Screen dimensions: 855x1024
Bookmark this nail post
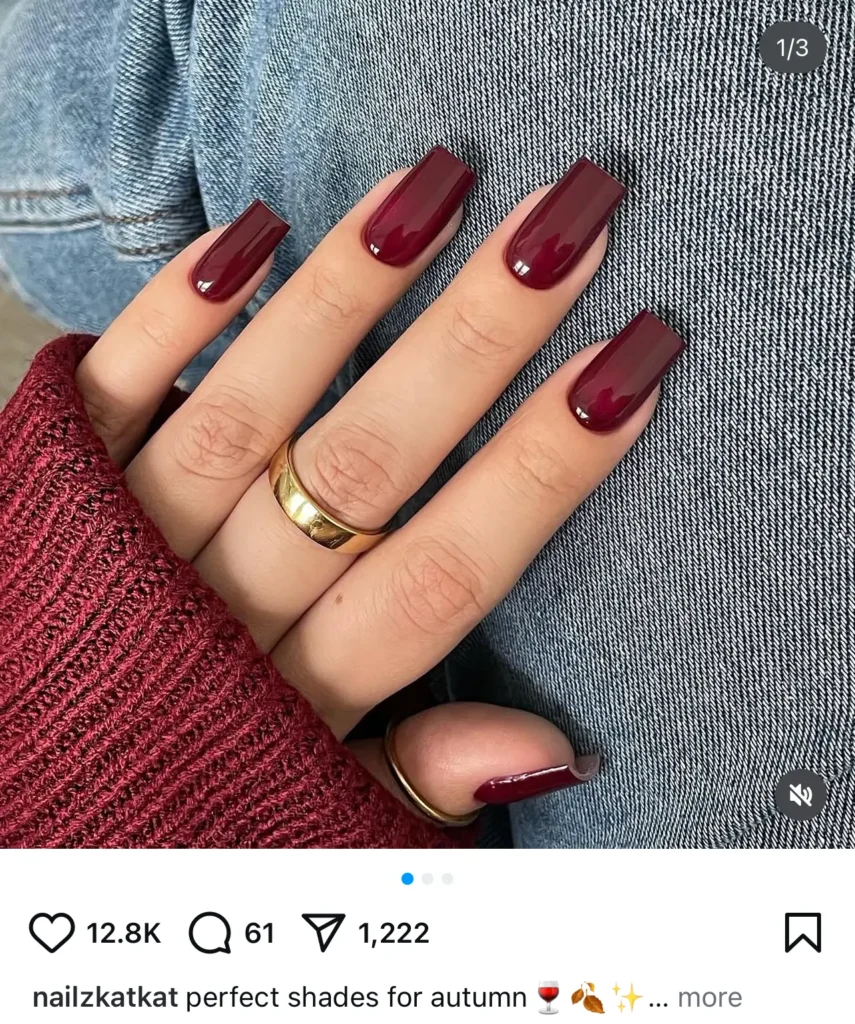pyautogui.click(x=802, y=933)
